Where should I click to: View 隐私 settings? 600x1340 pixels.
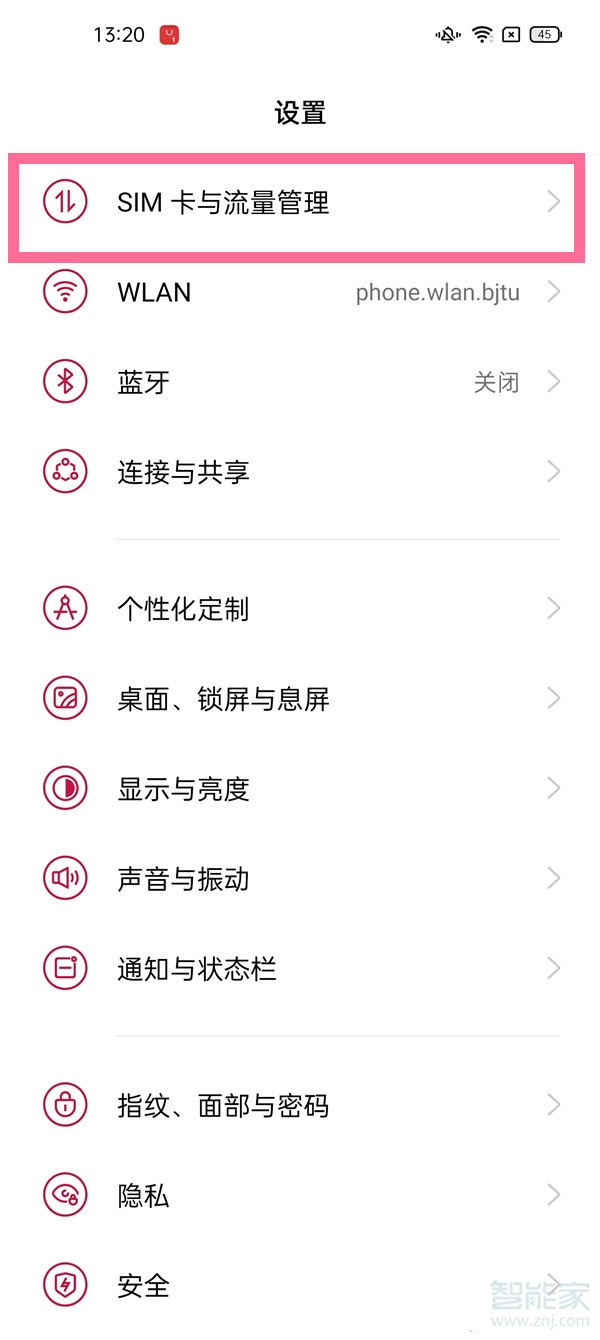144,1196
